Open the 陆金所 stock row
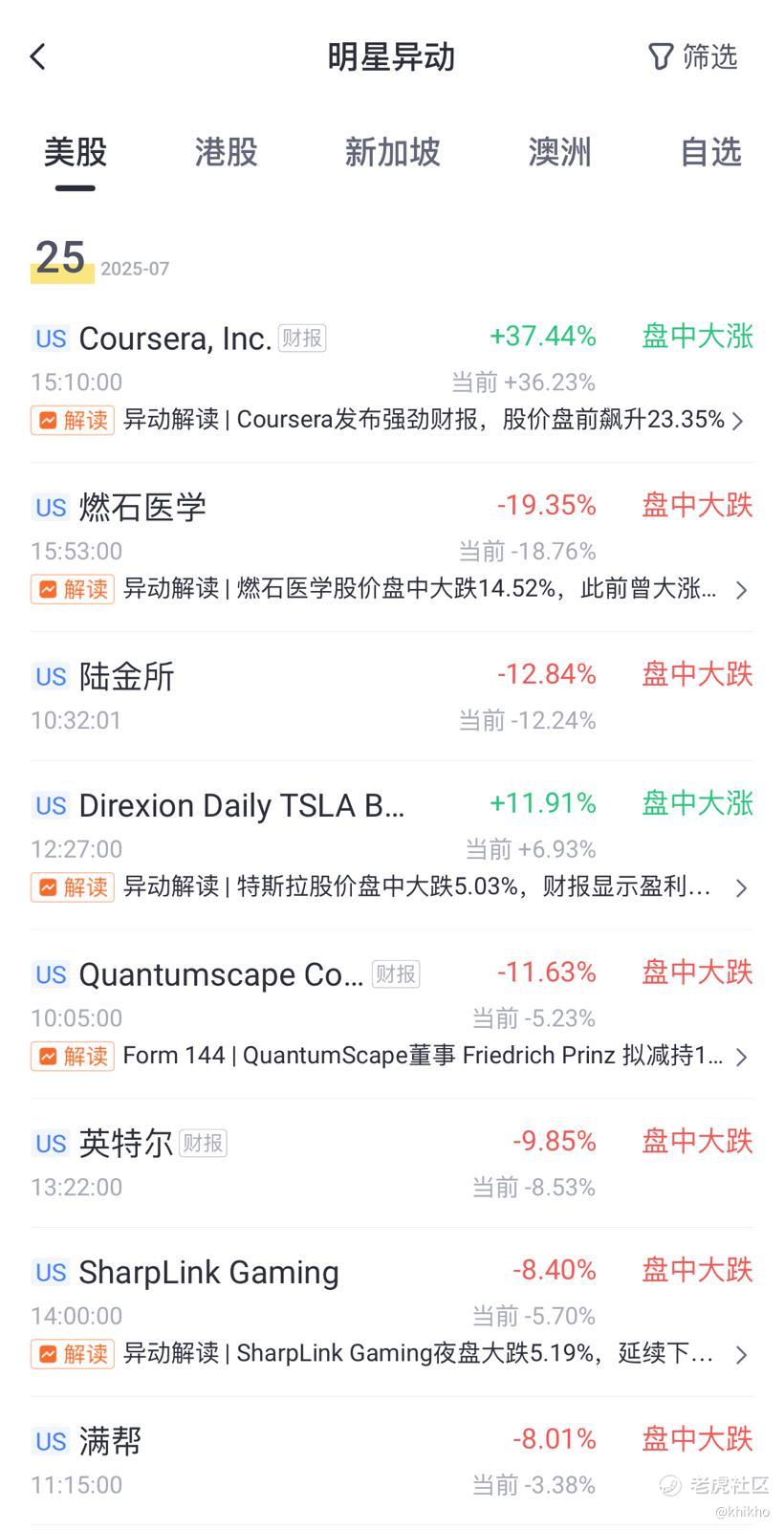The width and height of the screenshot is (784, 1530). pos(392,696)
